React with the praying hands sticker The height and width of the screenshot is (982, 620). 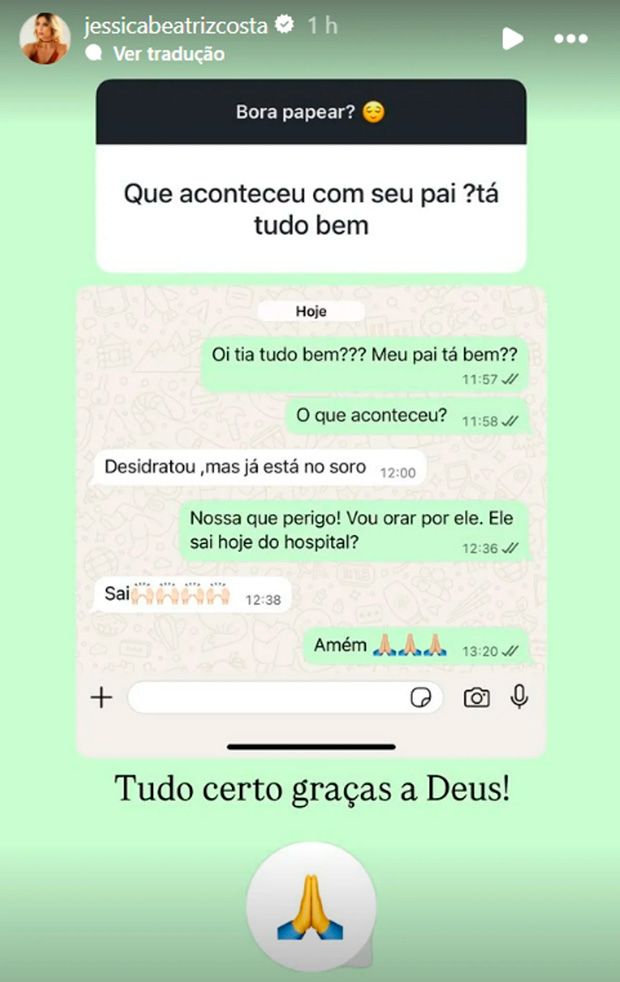(310, 906)
